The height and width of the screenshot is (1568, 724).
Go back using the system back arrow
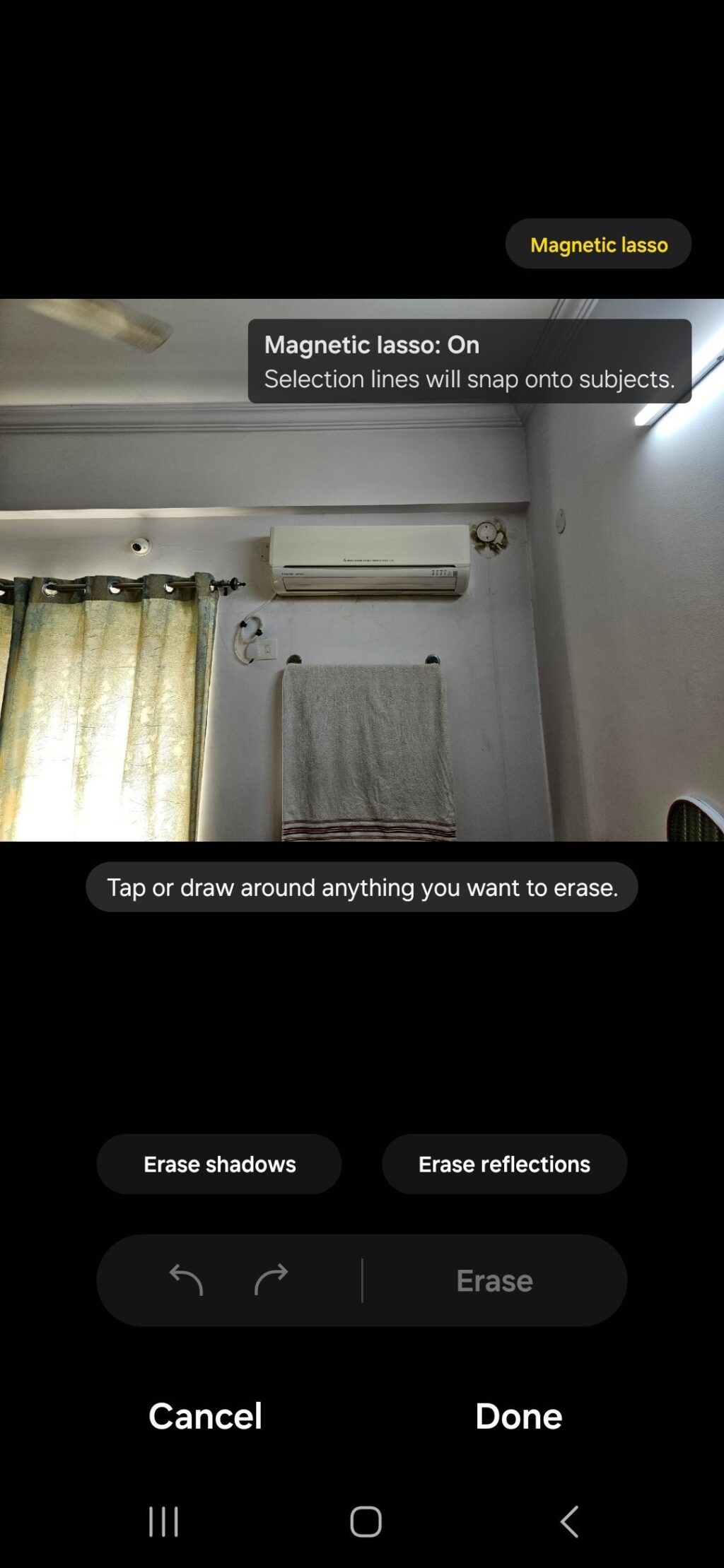click(x=570, y=1521)
